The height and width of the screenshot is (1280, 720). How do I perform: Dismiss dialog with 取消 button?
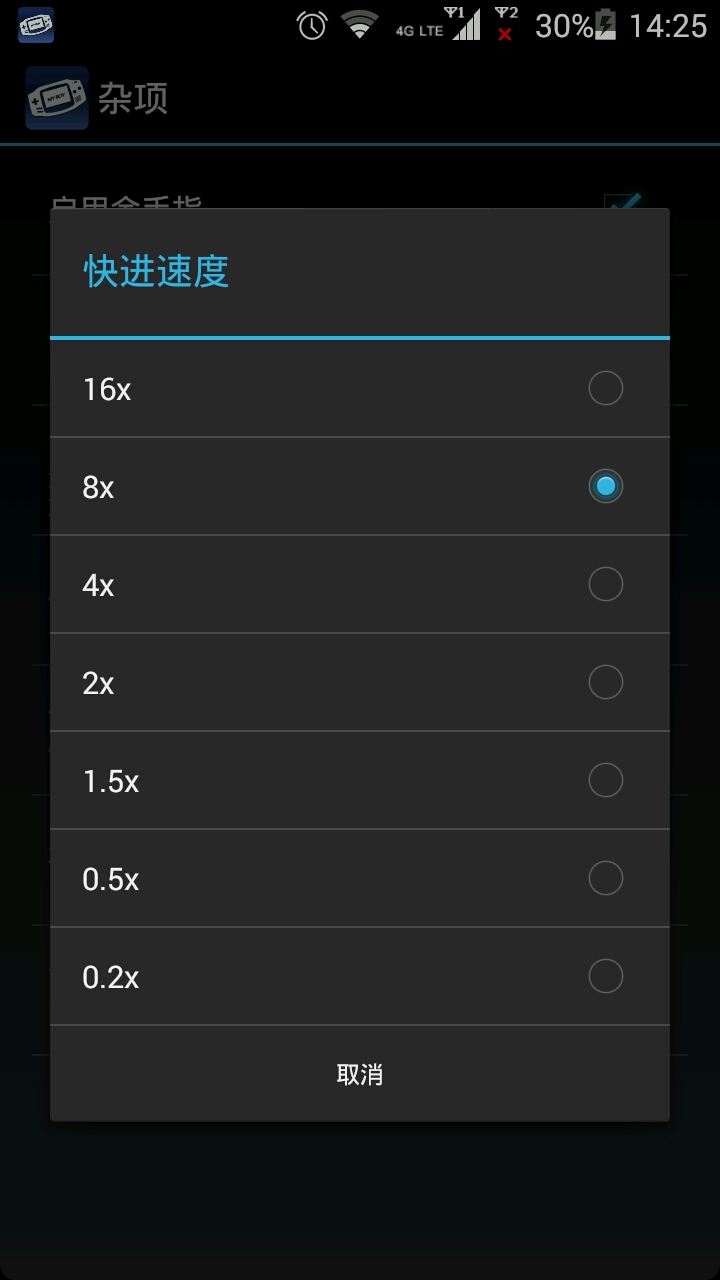pyautogui.click(x=360, y=1074)
